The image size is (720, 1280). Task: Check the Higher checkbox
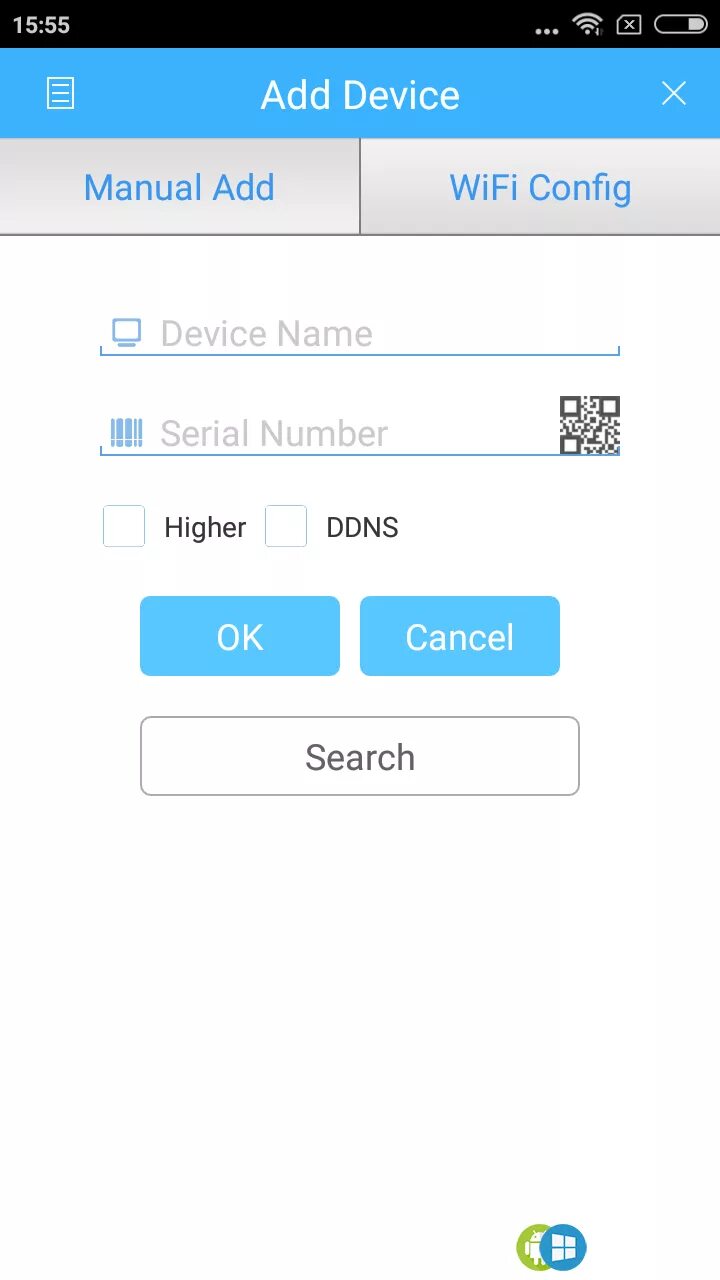pyautogui.click(x=124, y=526)
